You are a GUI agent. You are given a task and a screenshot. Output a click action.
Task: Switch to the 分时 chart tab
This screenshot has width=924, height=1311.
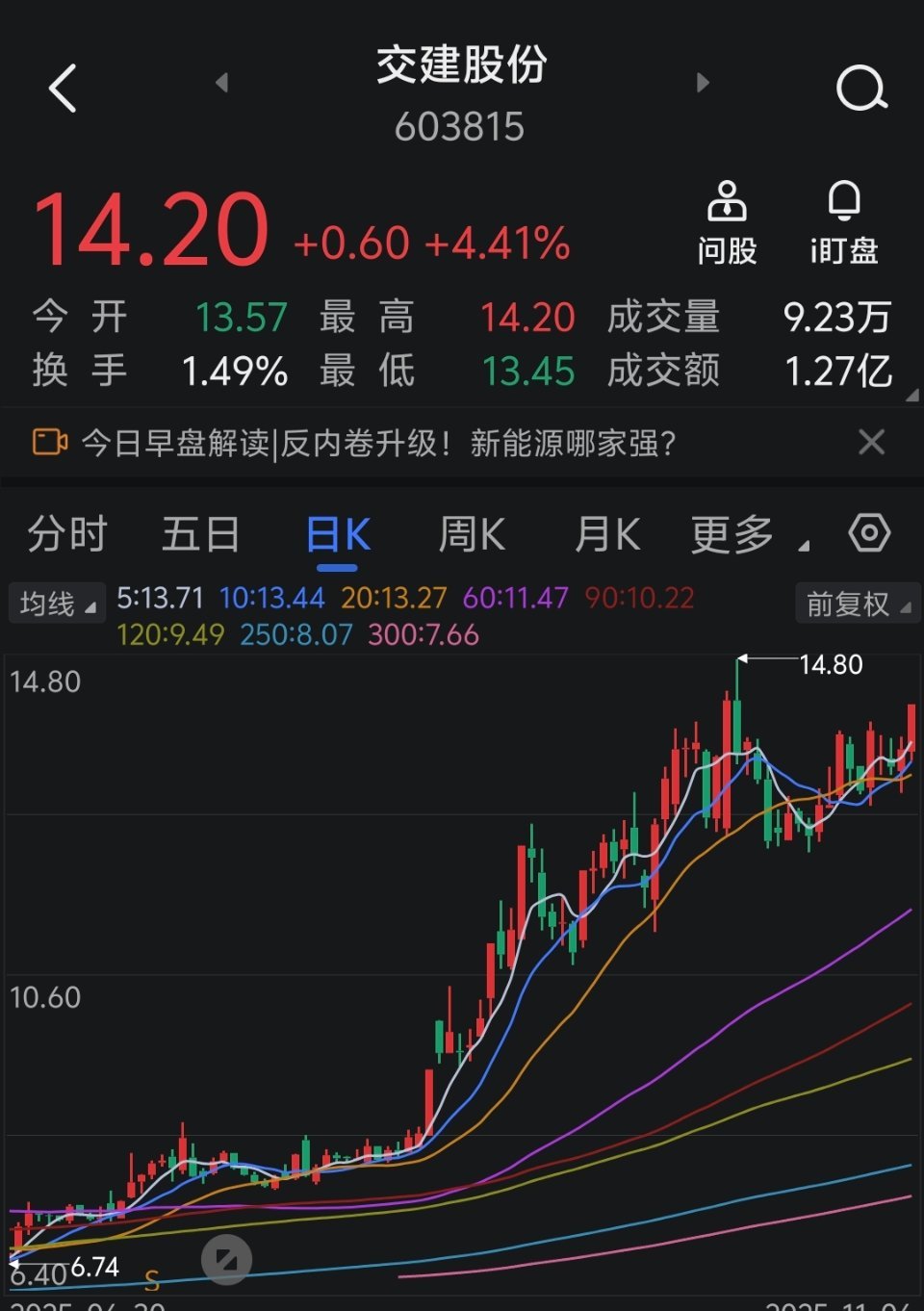(65, 534)
